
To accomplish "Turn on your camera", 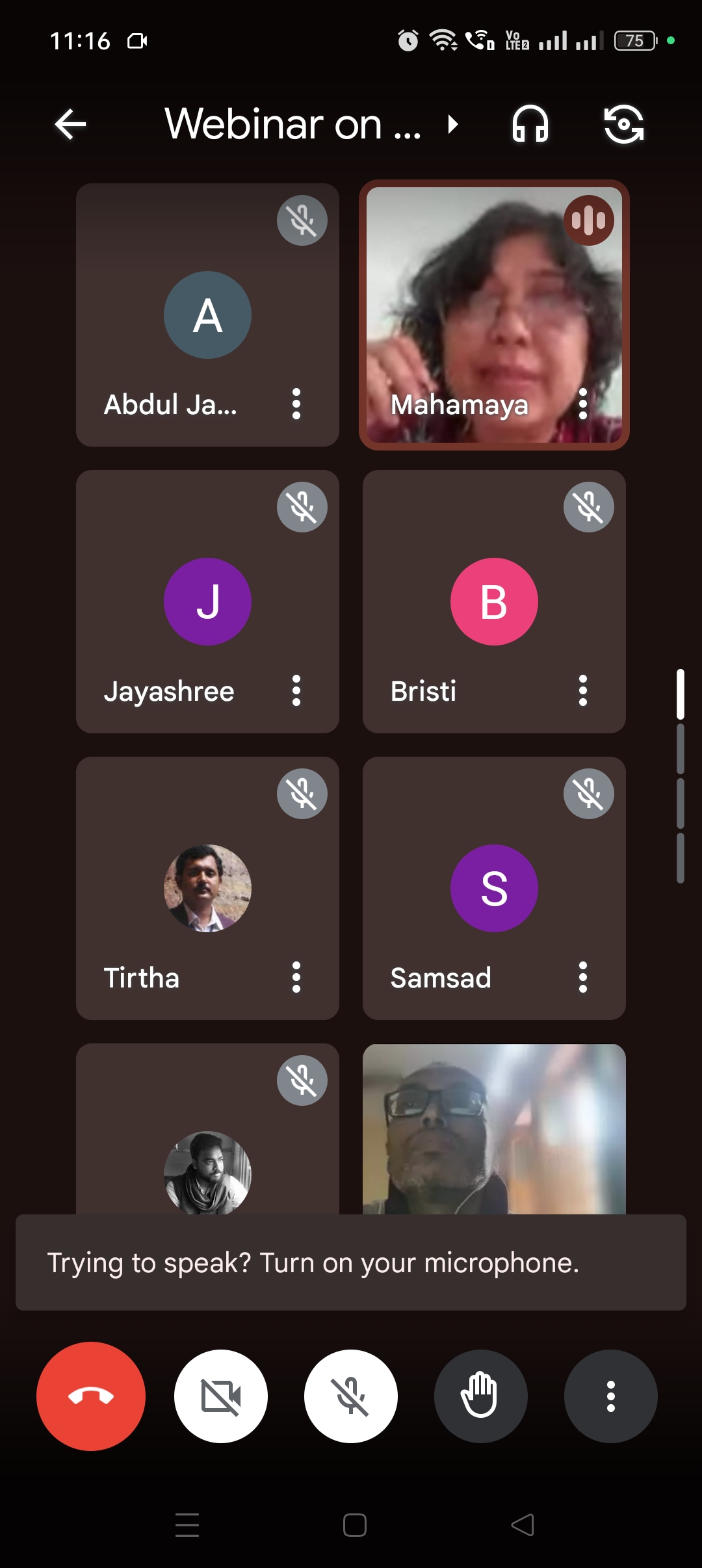I will click(221, 1396).
